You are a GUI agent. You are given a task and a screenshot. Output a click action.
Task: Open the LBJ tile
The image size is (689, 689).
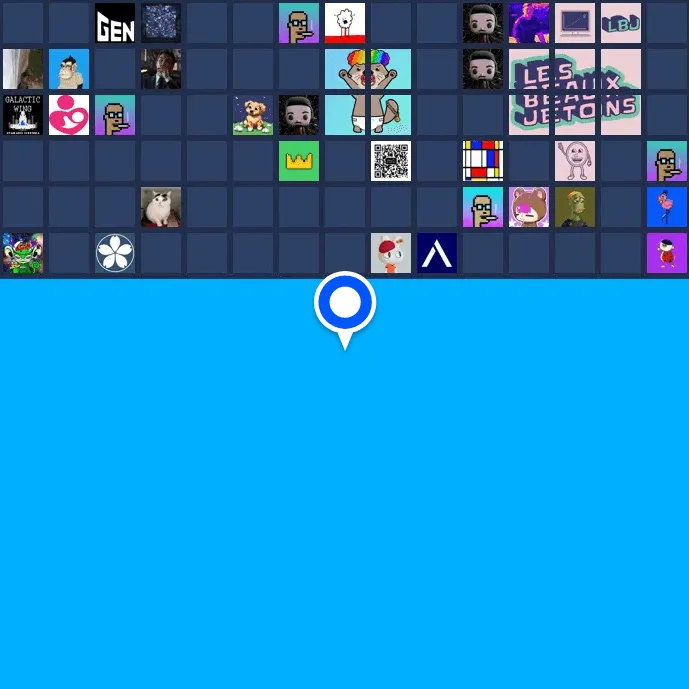tap(621, 23)
